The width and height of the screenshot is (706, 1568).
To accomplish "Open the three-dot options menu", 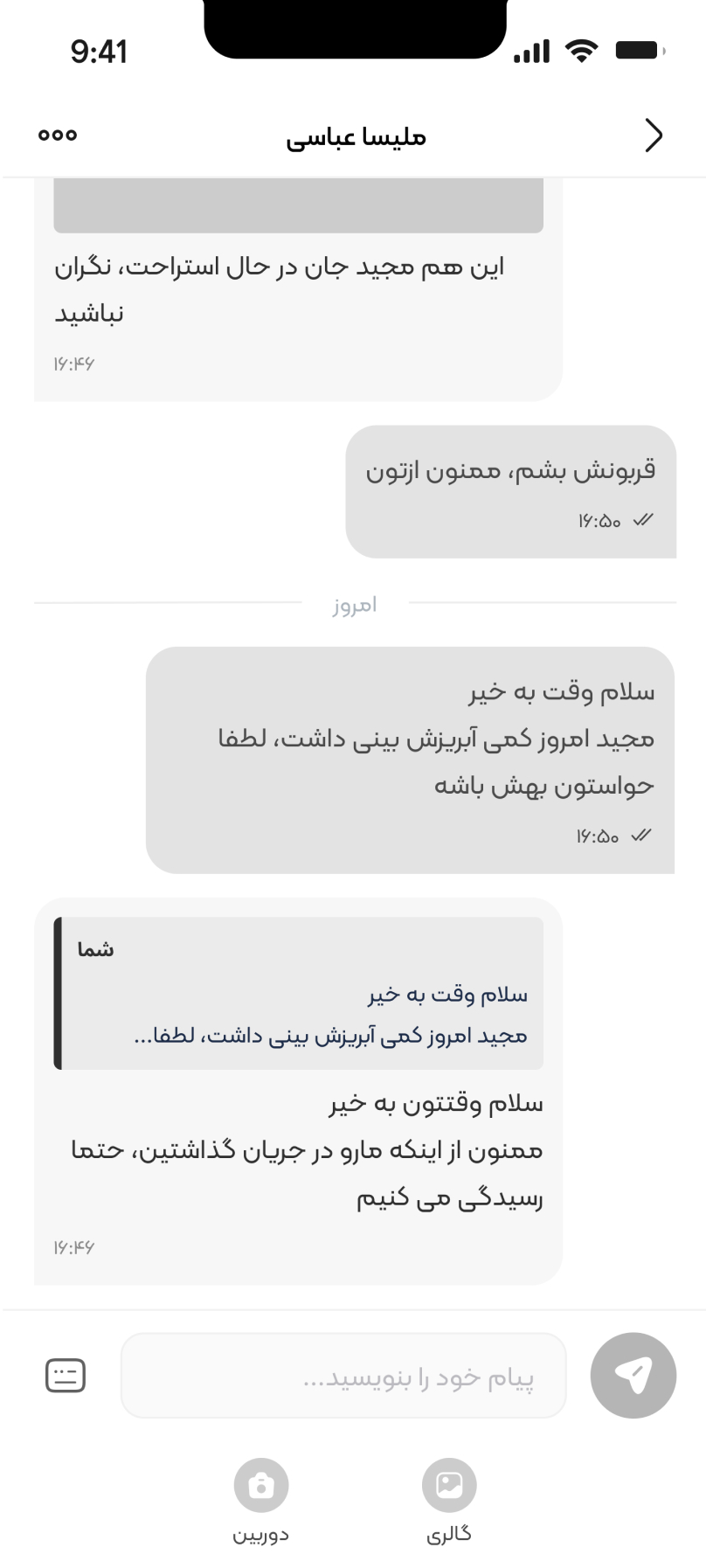I will click(58, 135).
